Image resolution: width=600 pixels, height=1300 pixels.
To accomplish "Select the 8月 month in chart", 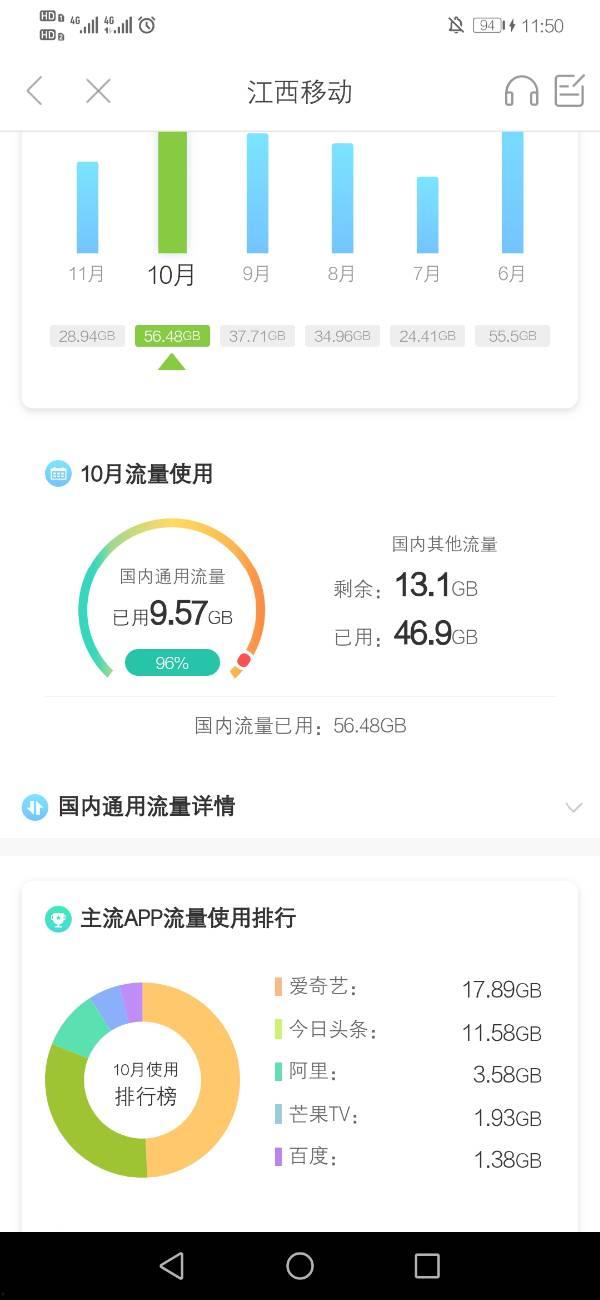I will coord(342,273).
